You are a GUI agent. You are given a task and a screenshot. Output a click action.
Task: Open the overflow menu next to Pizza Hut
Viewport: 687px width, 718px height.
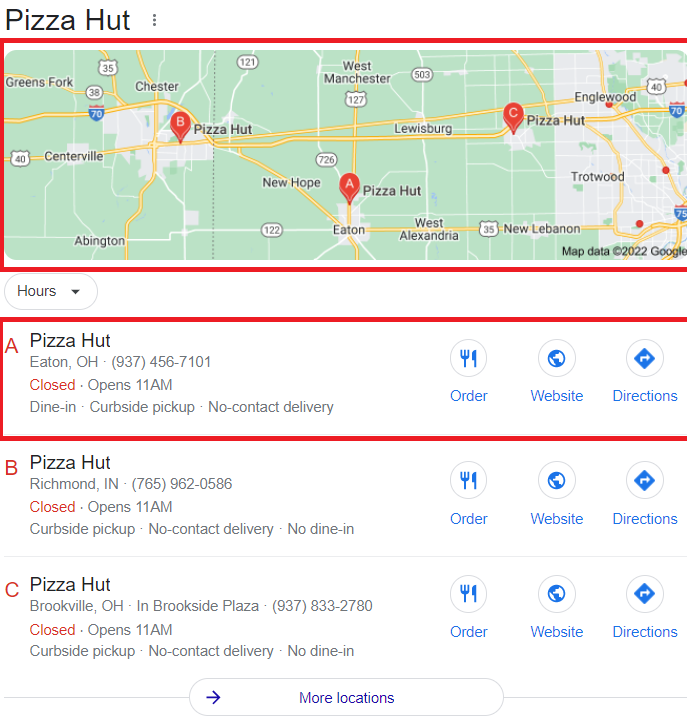coord(154,20)
